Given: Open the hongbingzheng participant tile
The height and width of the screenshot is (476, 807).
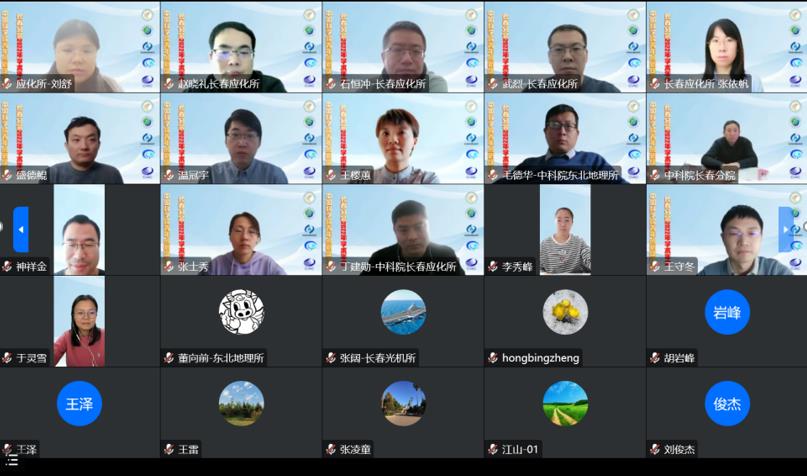Looking at the screenshot, I should [565, 322].
